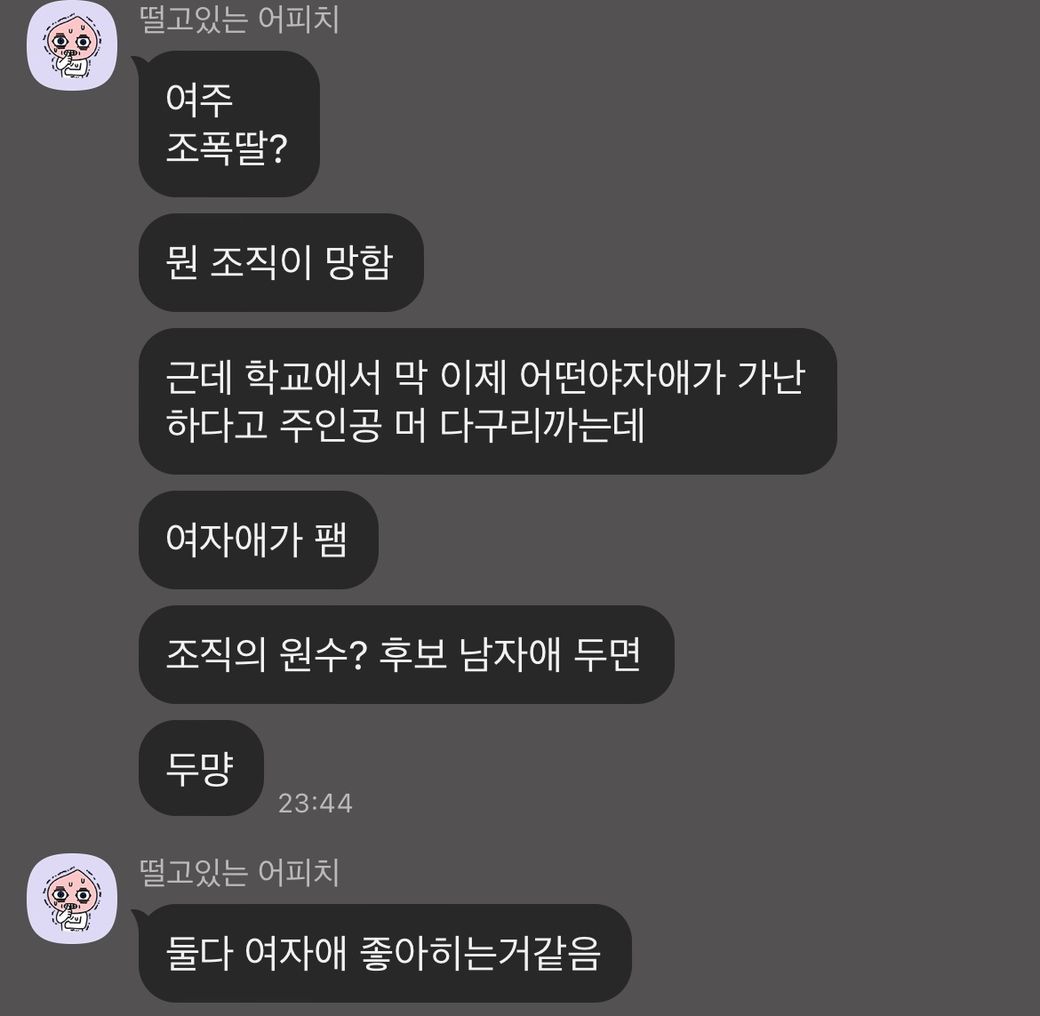Image resolution: width=1040 pixels, height=1016 pixels.
Task: Open sender's profile picture beside '여주 조폭딸?' message
Action: [72, 45]
